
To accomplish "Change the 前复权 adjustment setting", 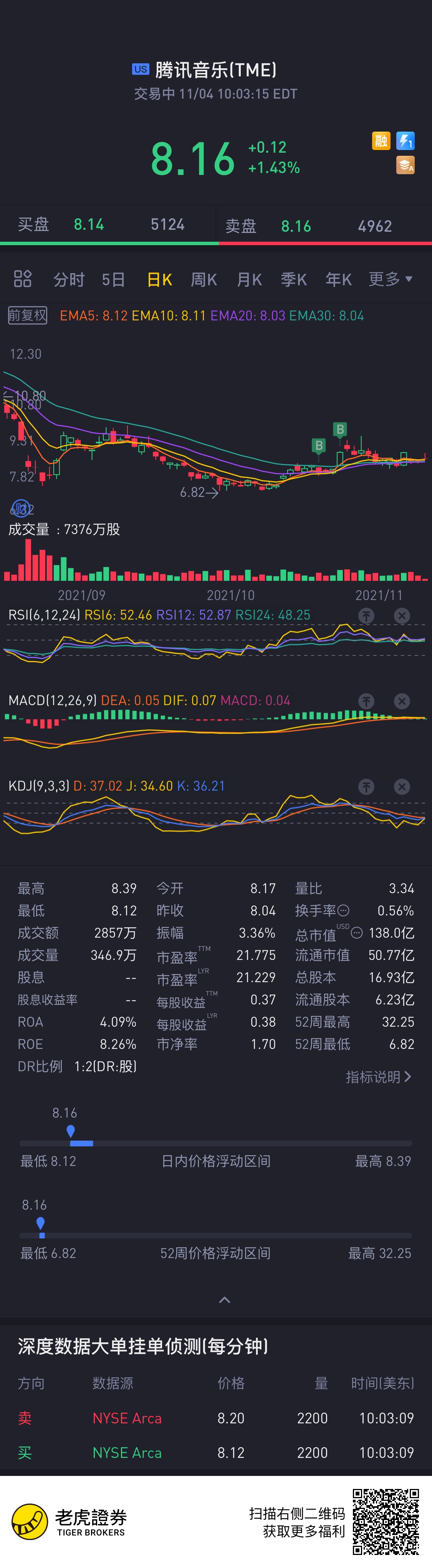I will pyautogui.click(x=27, y=315).
